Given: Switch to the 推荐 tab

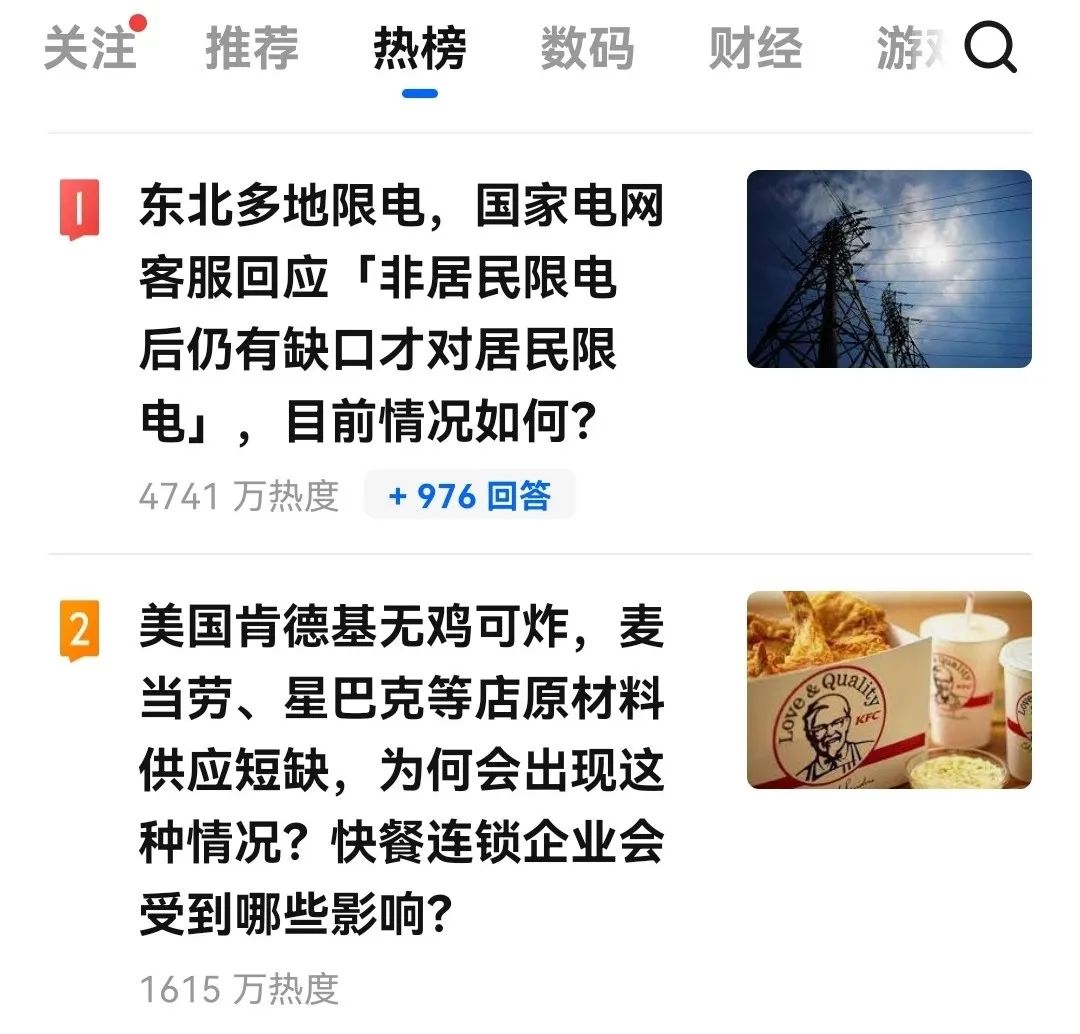Looking at the screenshot, I should [x=252, y=48].
